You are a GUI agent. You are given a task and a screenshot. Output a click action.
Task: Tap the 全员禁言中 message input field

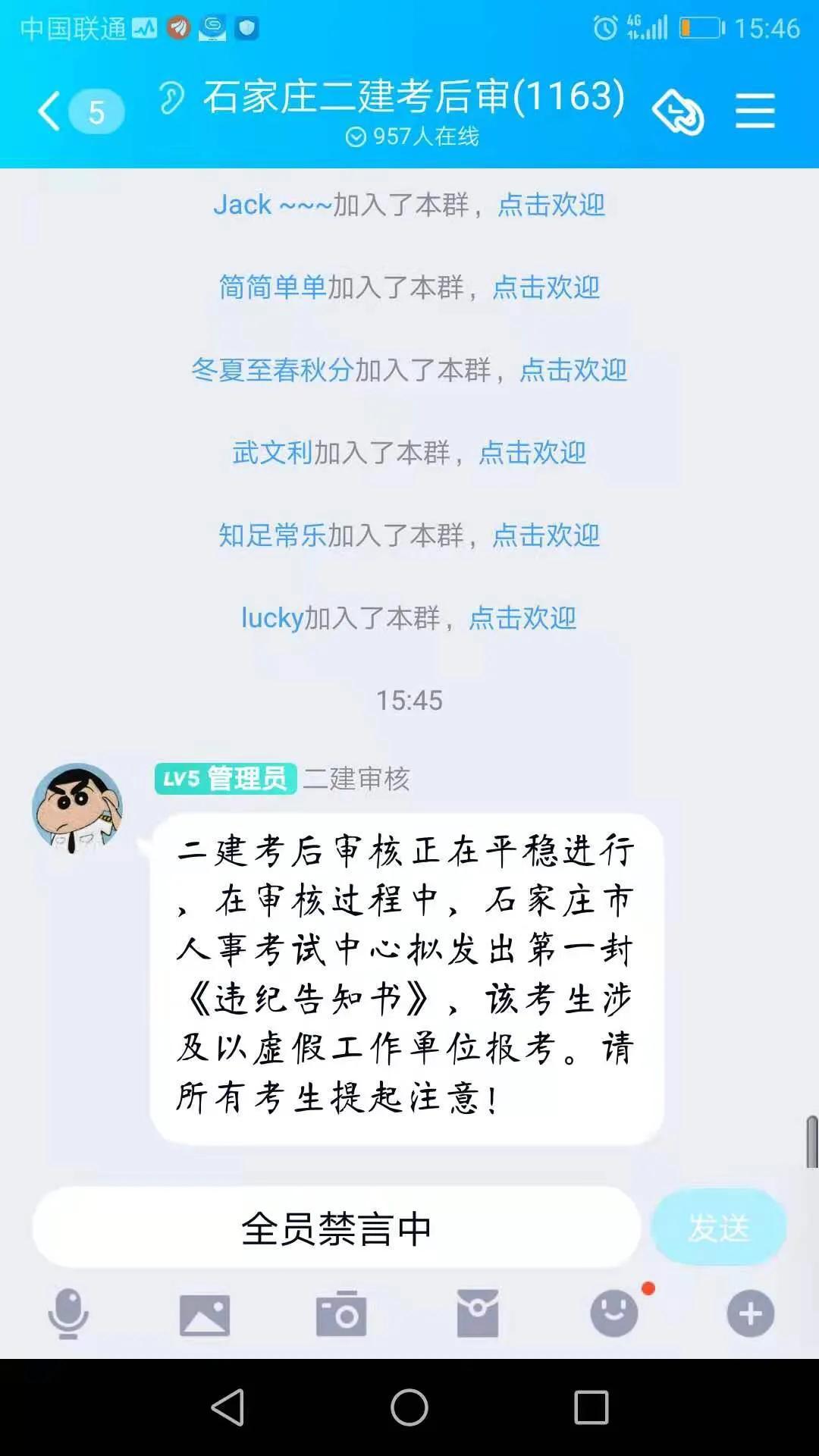(x=337, y=1228)
